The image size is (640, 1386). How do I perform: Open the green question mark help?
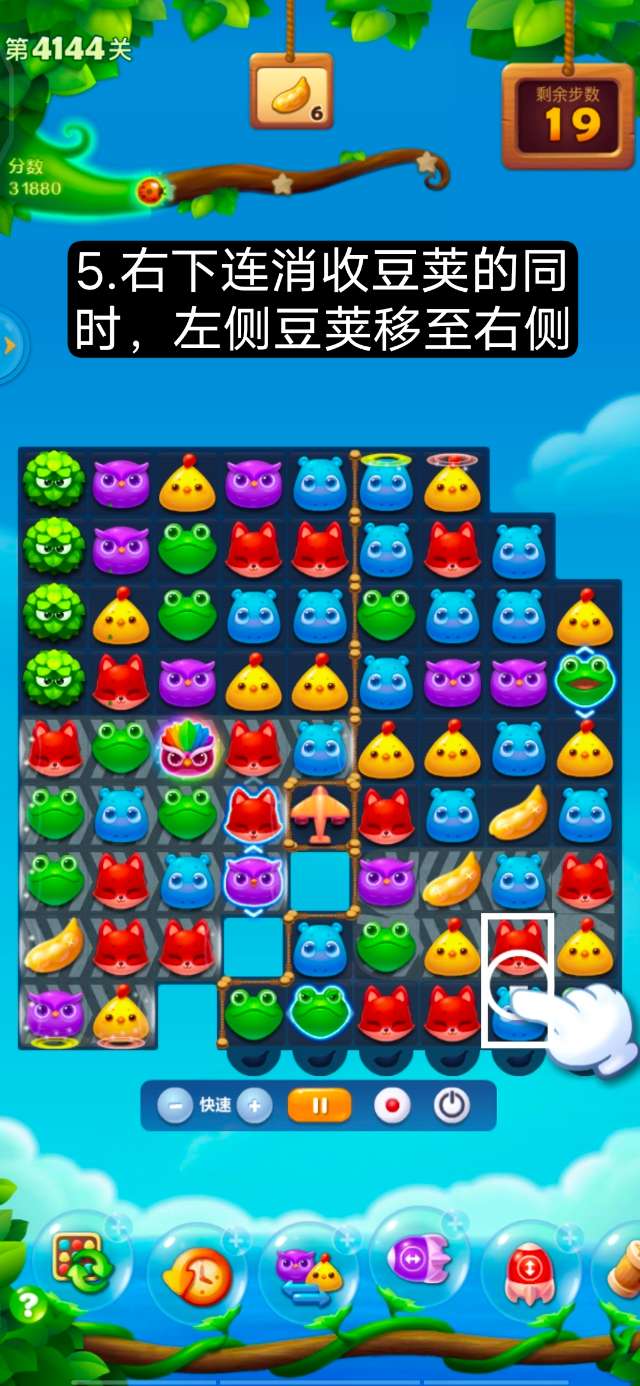(27, 1304)
